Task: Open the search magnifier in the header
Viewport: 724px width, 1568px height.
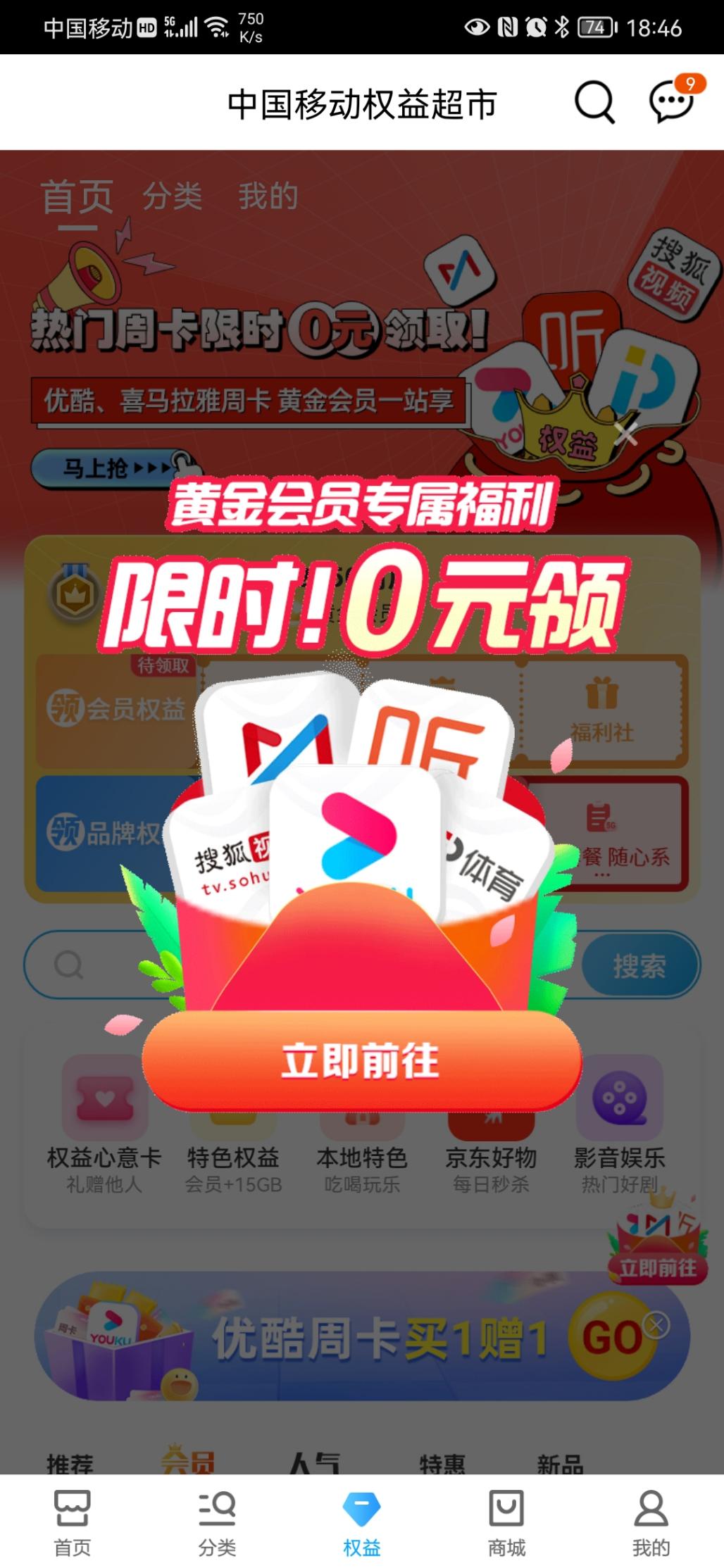Action: (x=594, y=103)
